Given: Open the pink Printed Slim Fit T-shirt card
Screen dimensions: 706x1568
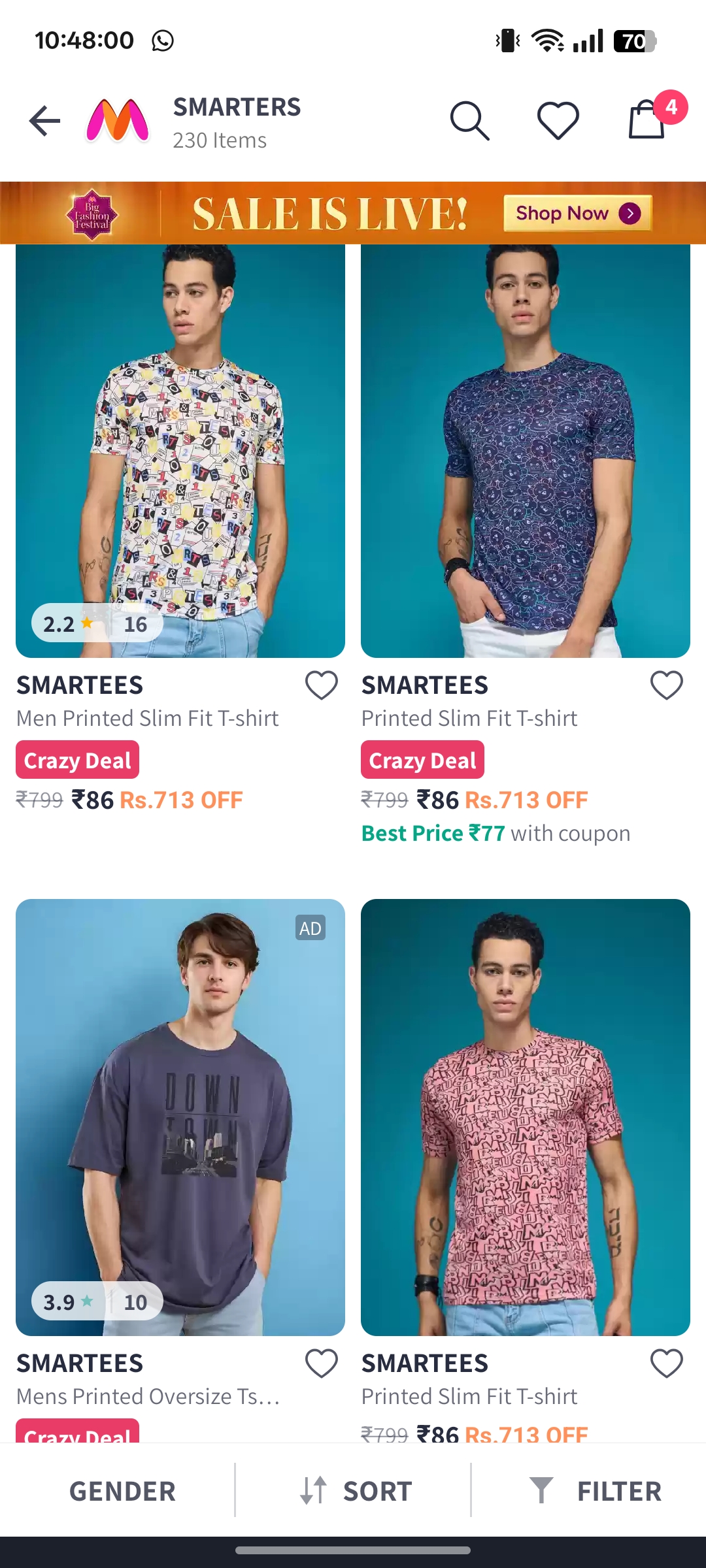Looking at the screenshot, I should (x=526, y=1117).
